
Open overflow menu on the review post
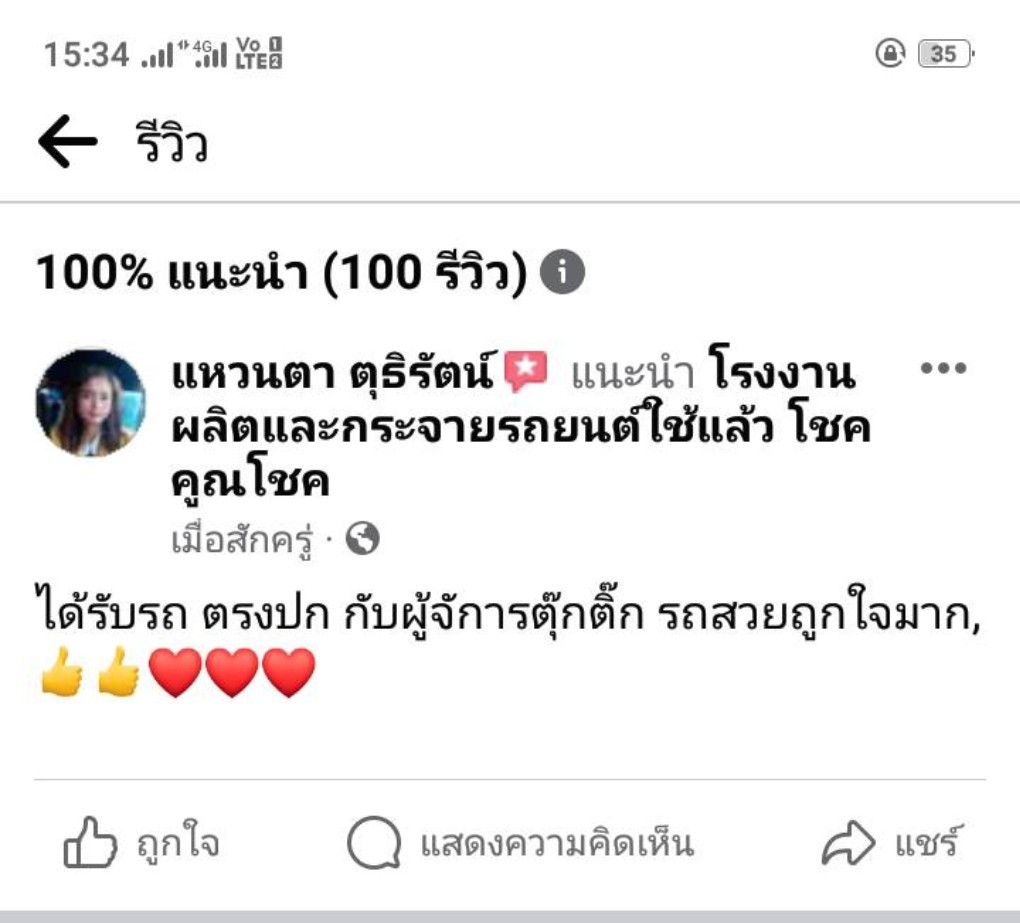[942, 368]
